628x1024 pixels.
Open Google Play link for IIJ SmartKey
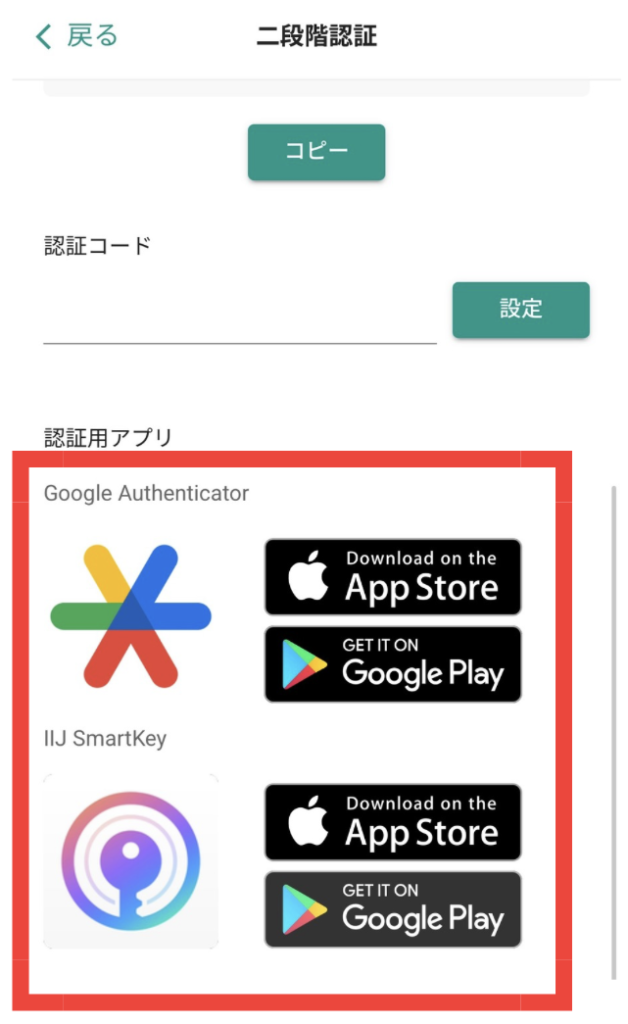coord(393,910)
